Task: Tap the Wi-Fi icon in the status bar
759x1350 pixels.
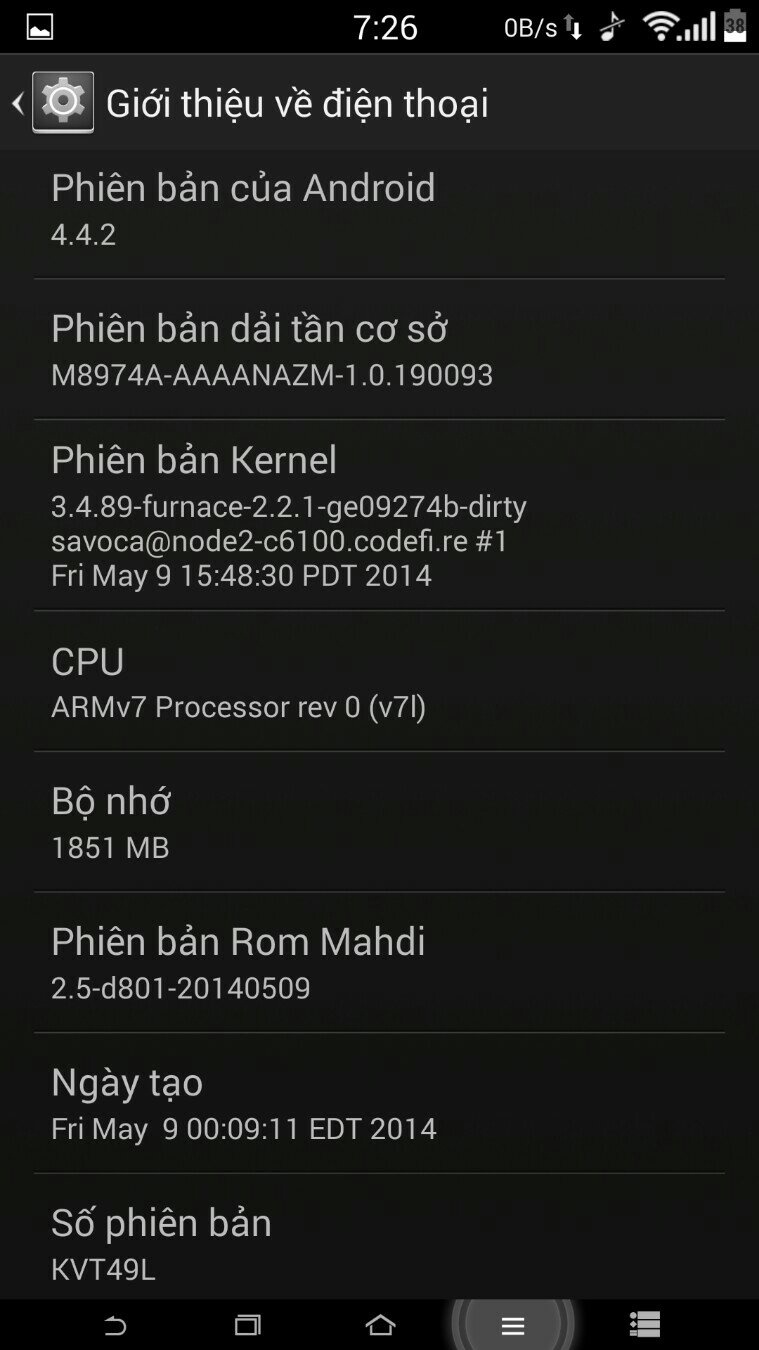Action: pyautogui.click(x=660, y=25)
